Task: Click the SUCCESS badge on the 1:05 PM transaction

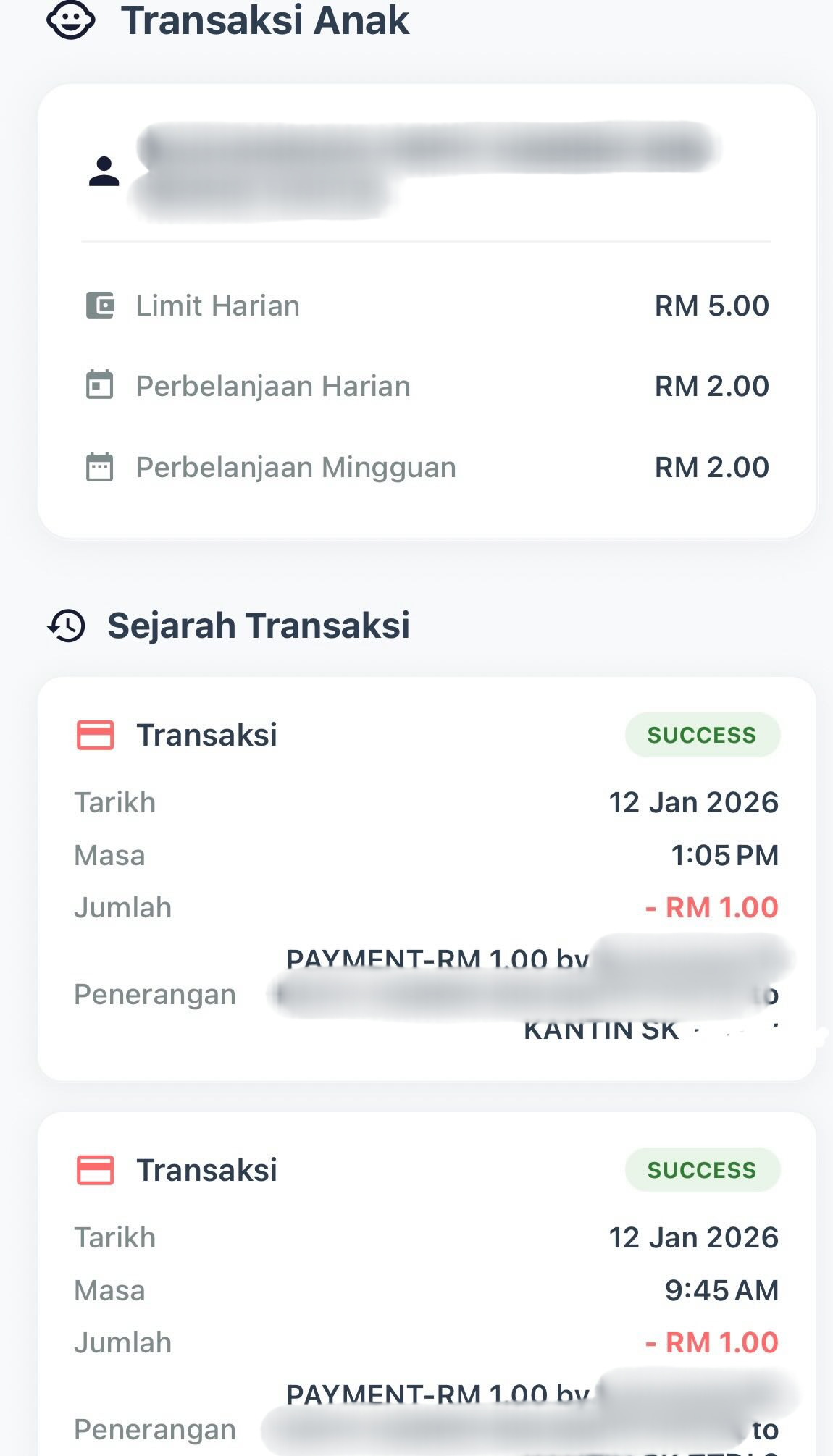Action: coord(702,734)
